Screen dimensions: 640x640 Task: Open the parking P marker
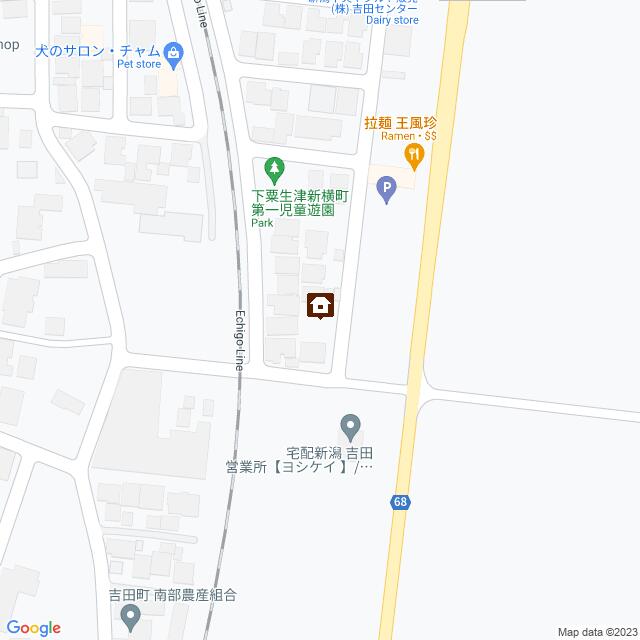click(389, 186)
